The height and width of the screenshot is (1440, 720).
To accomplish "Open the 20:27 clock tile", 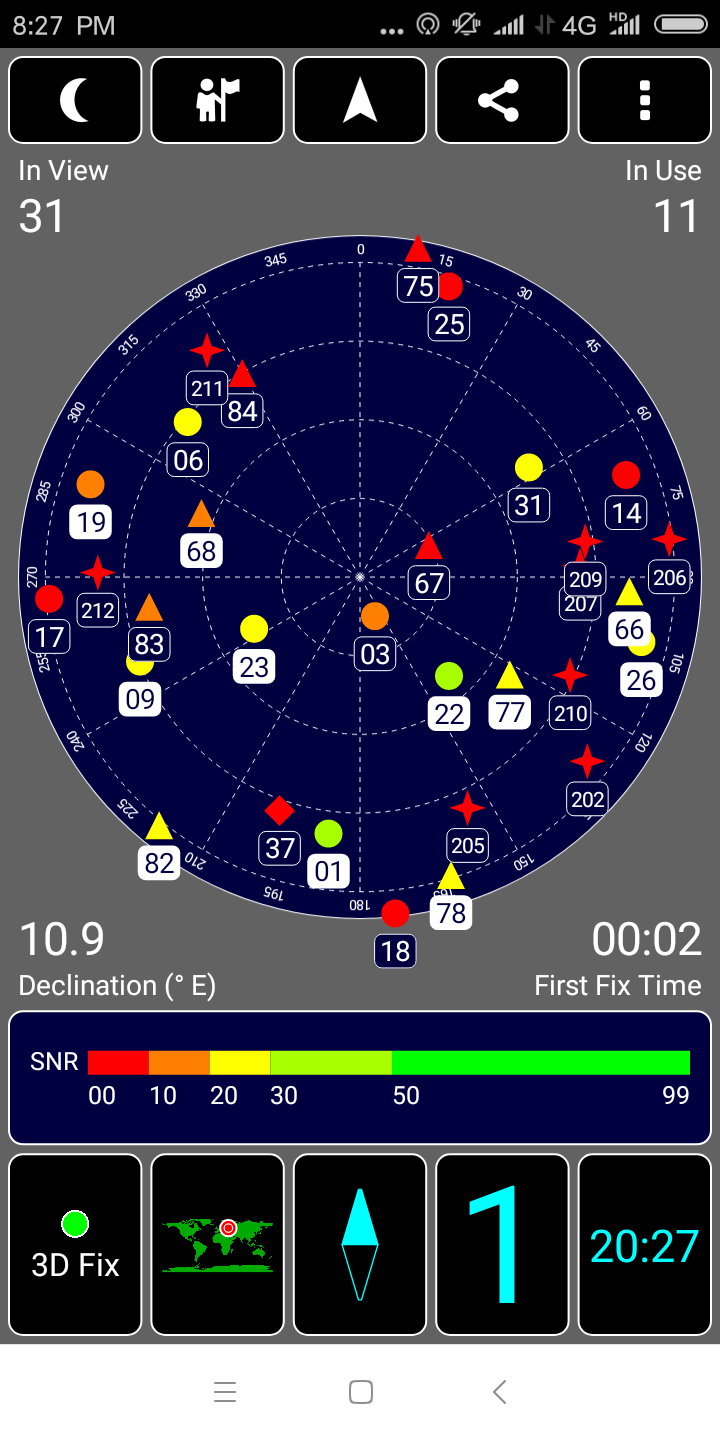I will tap(645, 1245).
